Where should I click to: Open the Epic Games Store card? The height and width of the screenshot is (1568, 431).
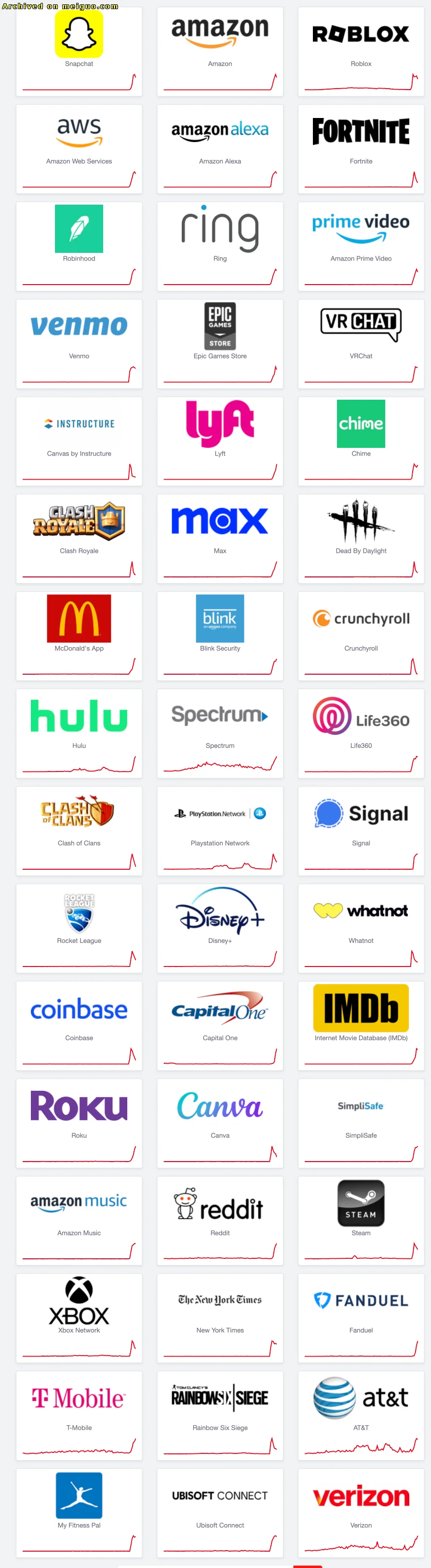220,343
